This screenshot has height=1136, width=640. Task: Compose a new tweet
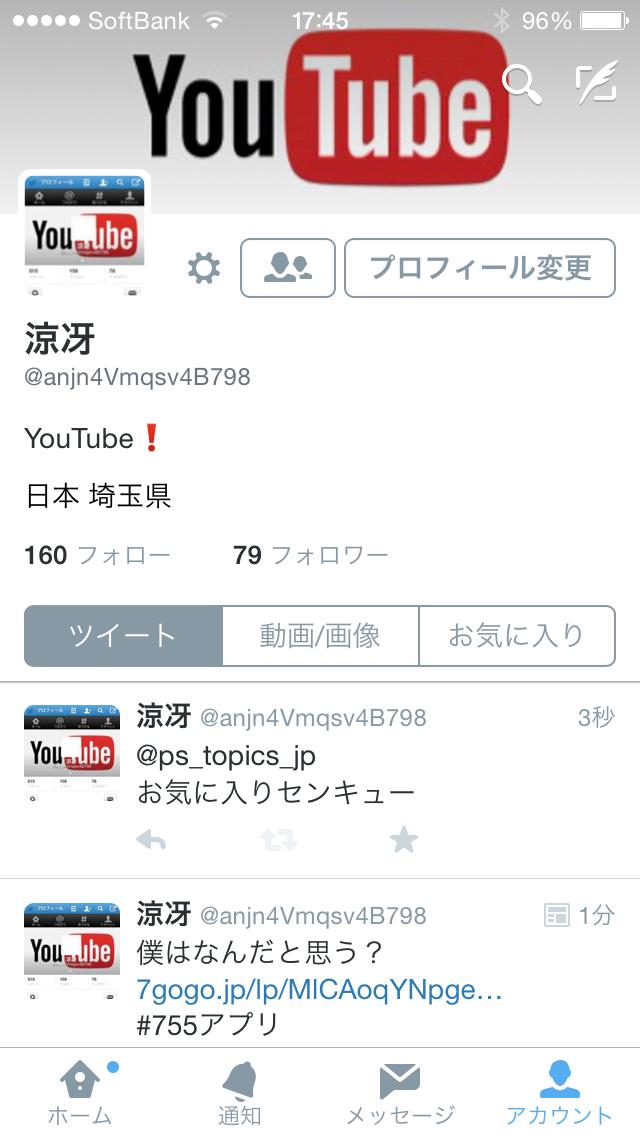tap(596, 84)
